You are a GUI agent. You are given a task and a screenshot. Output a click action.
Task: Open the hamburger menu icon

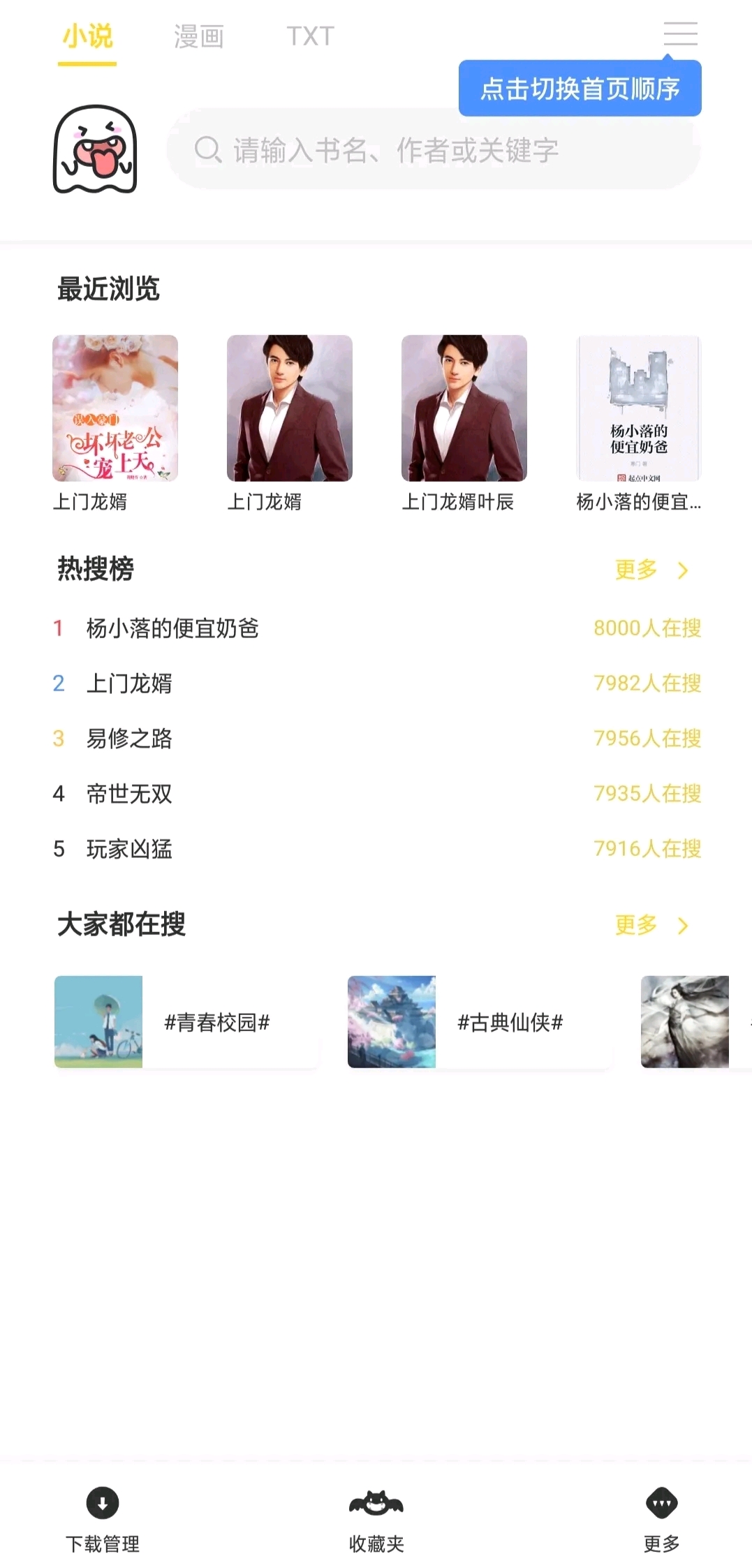680,34
